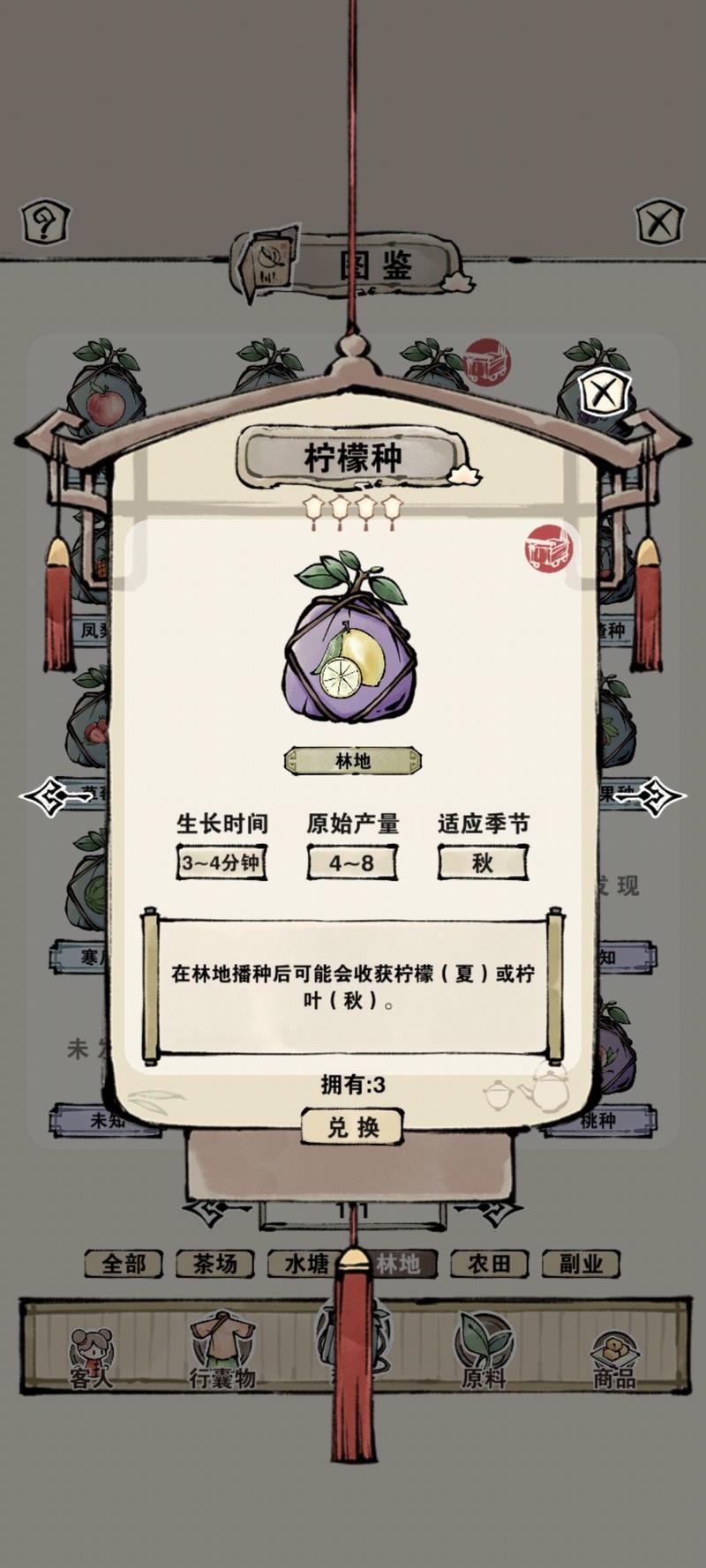Open the help question mark icon

click(x=45, y=221)
